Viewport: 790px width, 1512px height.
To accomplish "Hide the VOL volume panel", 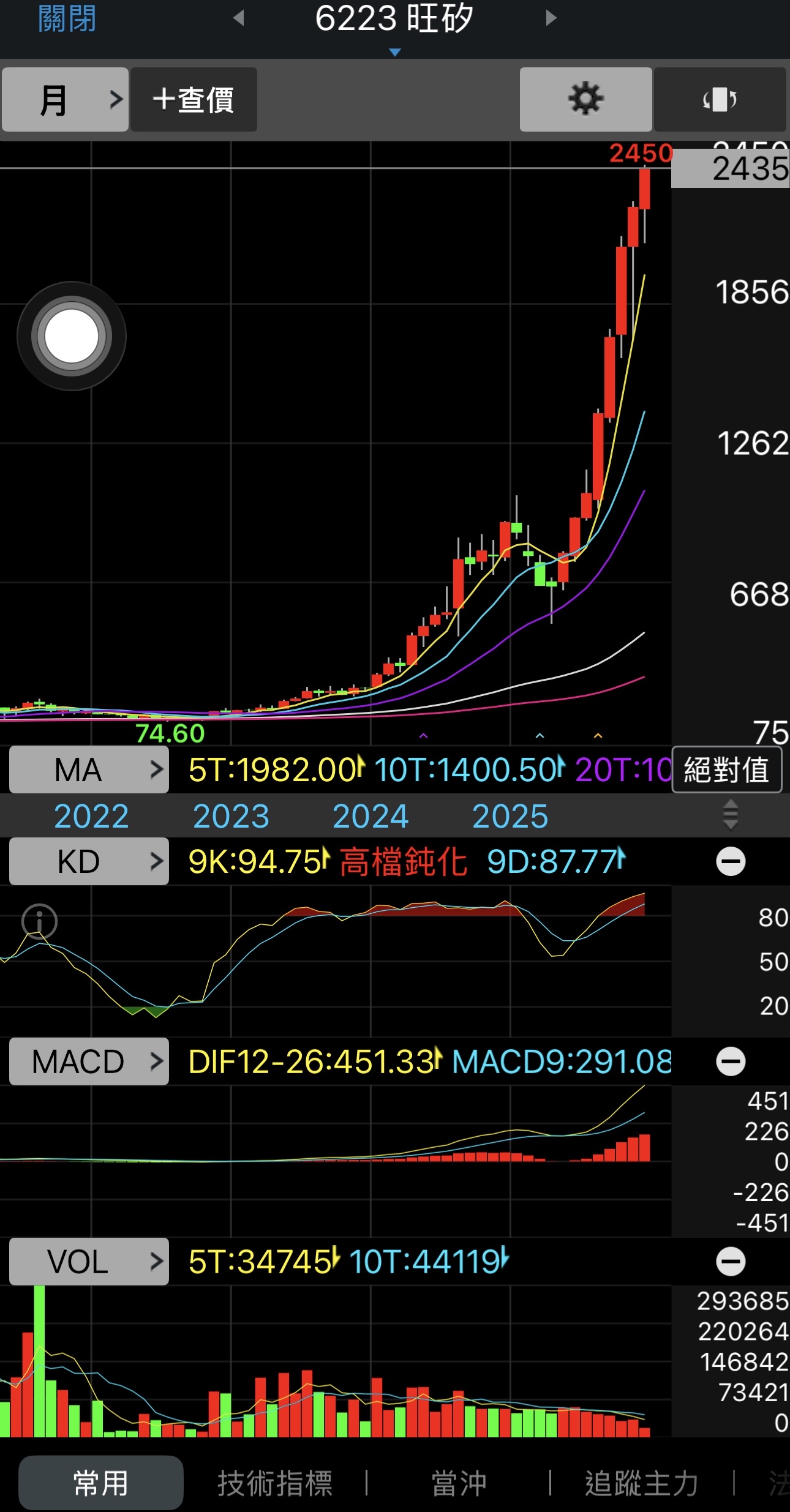I will pyautogui.click(x=731, y=1262).
